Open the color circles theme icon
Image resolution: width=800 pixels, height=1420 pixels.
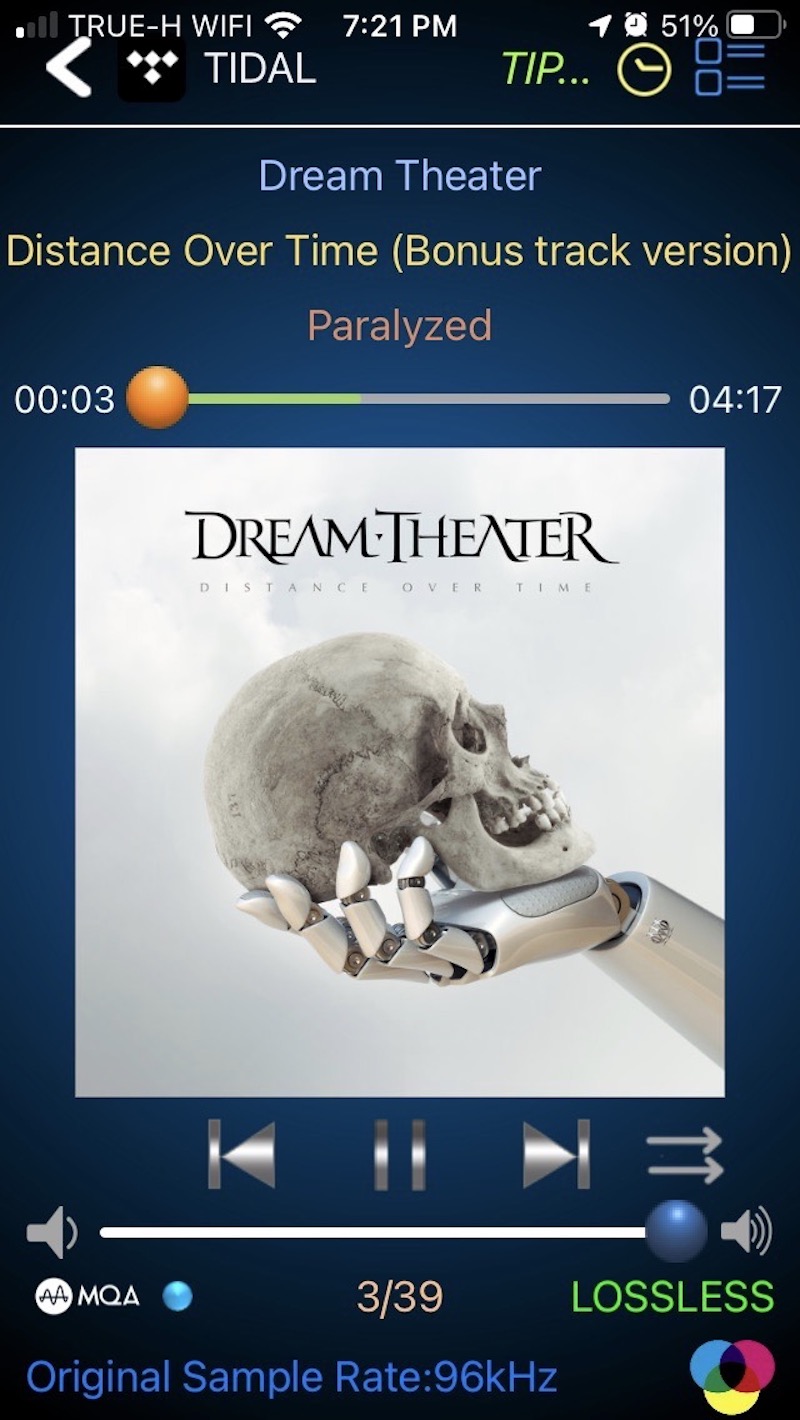tap(732, 1377)
